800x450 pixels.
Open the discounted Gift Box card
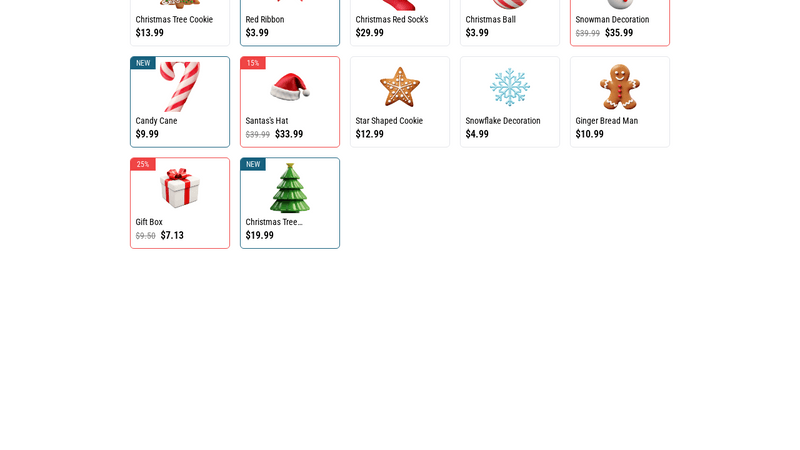(x=180, y=203)
